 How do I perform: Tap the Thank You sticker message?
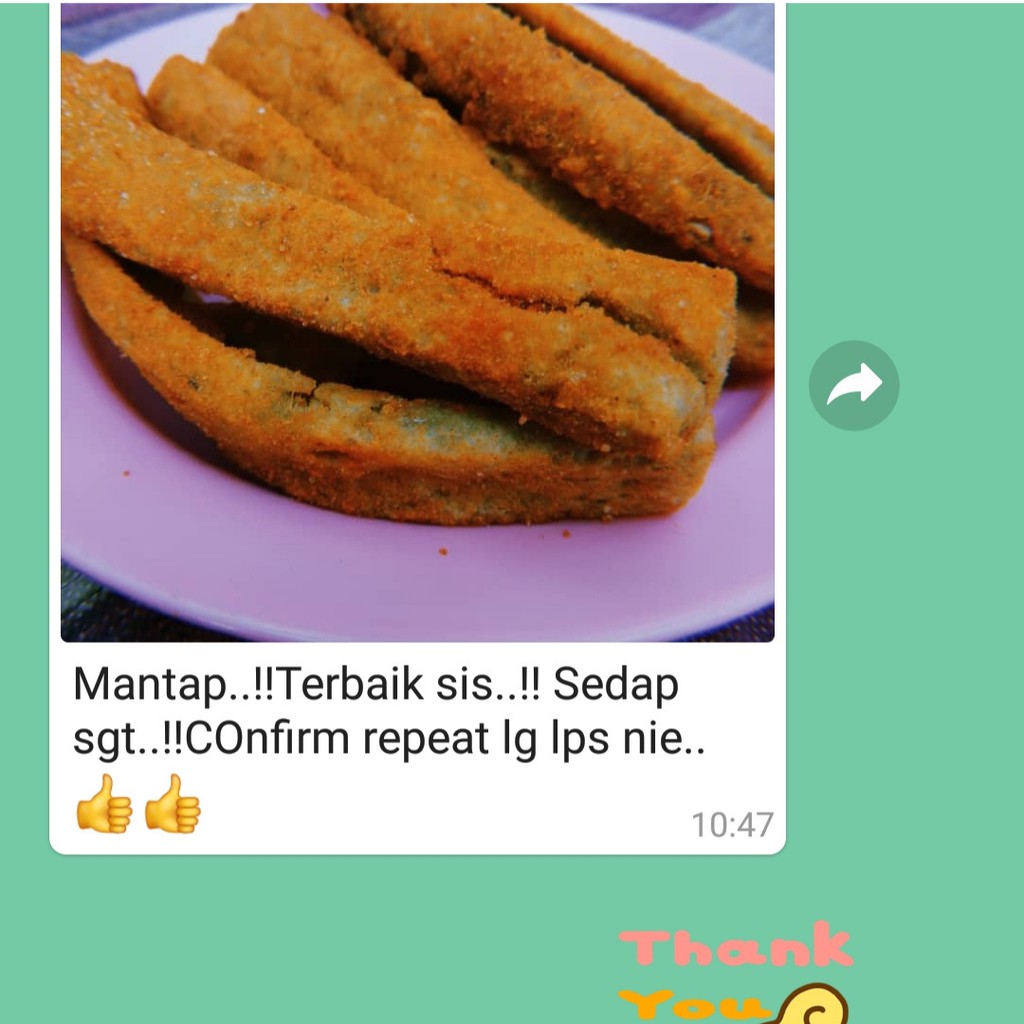736,972
